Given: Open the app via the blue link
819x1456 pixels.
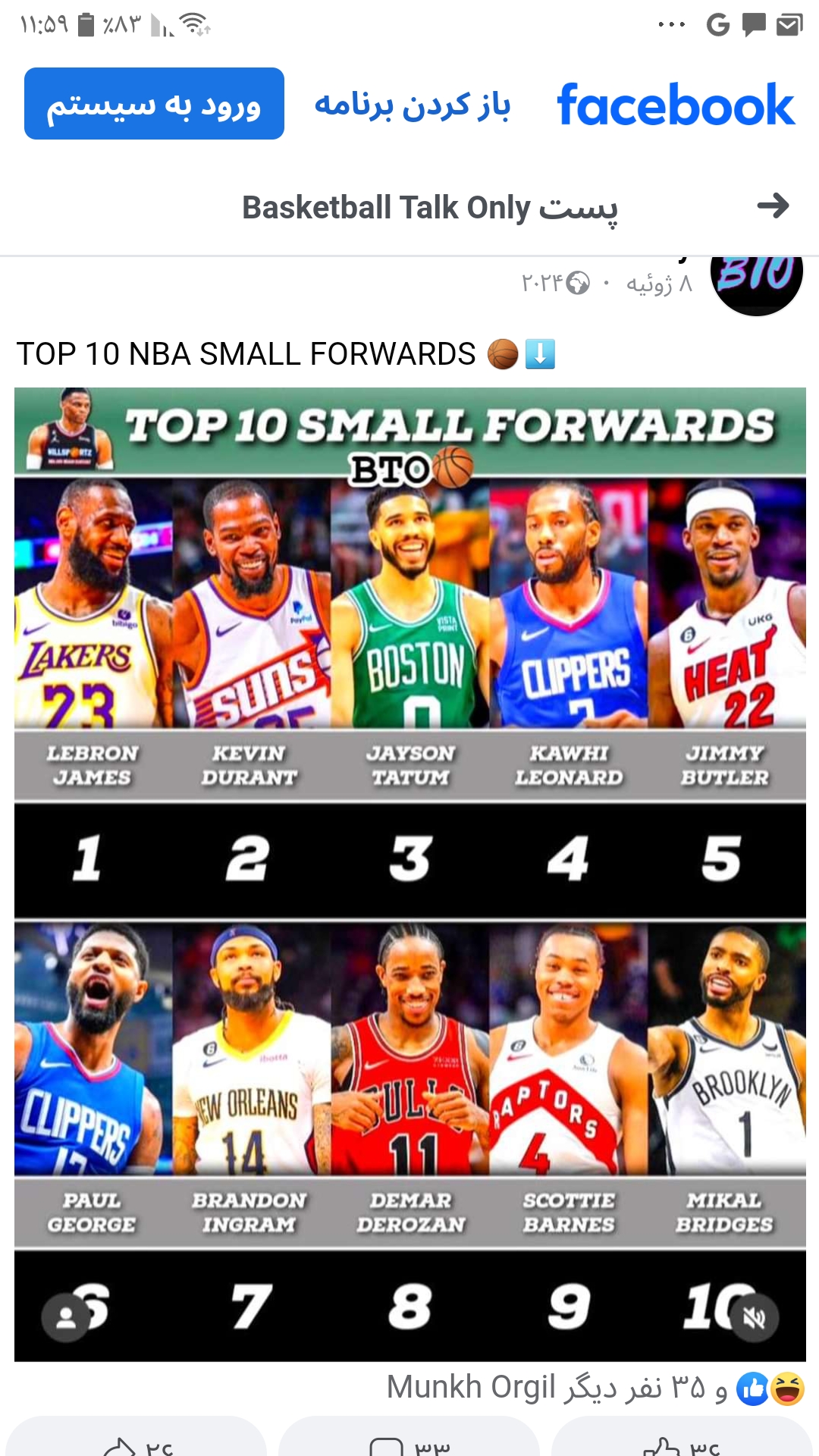Looking at the screenshot, I should (x=413, y=104).
